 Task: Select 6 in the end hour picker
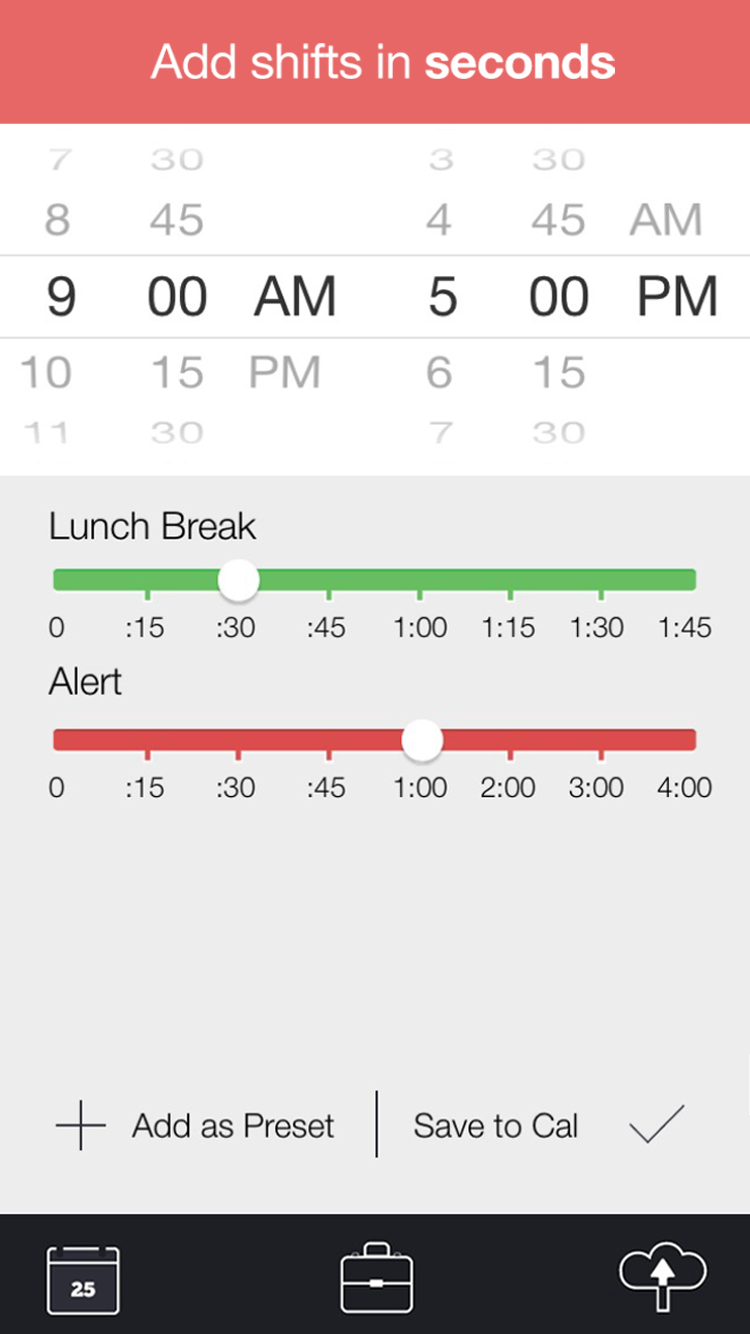[439, 373]
